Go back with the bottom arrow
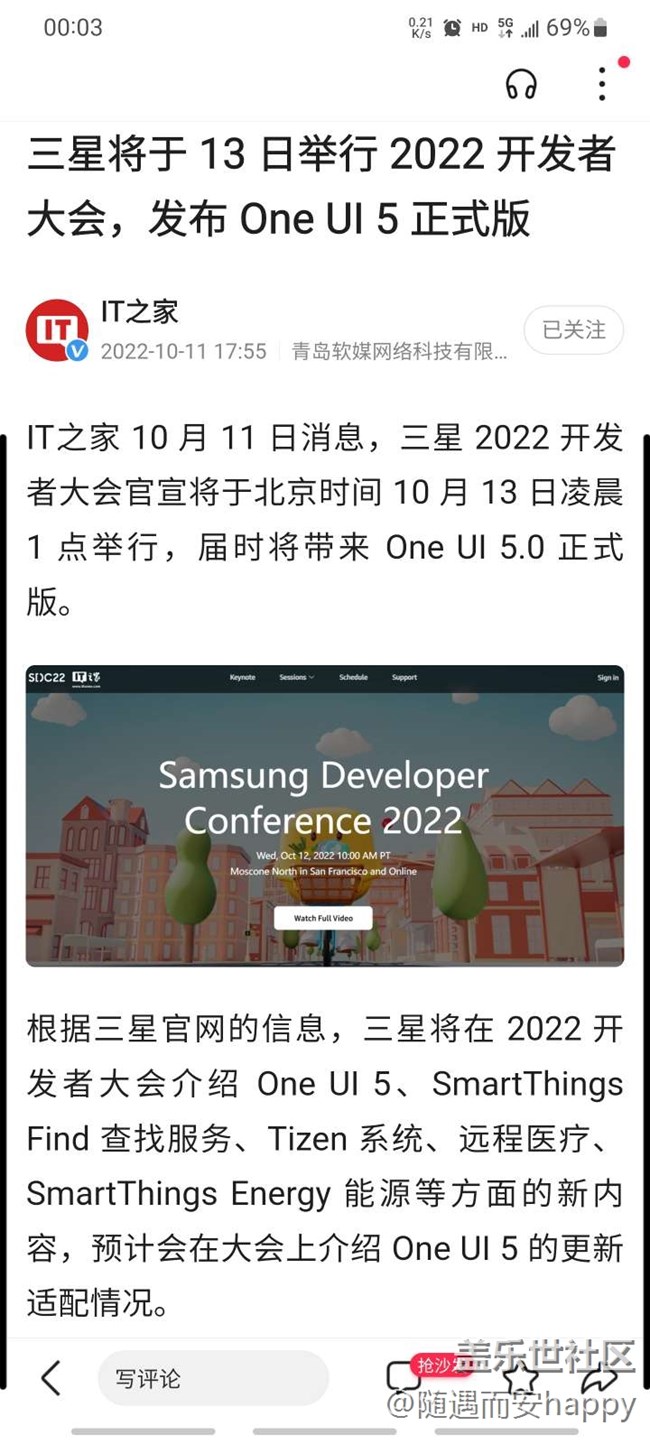The image size is (650, 1444). pyautogui.click(x=50, y=1378)
